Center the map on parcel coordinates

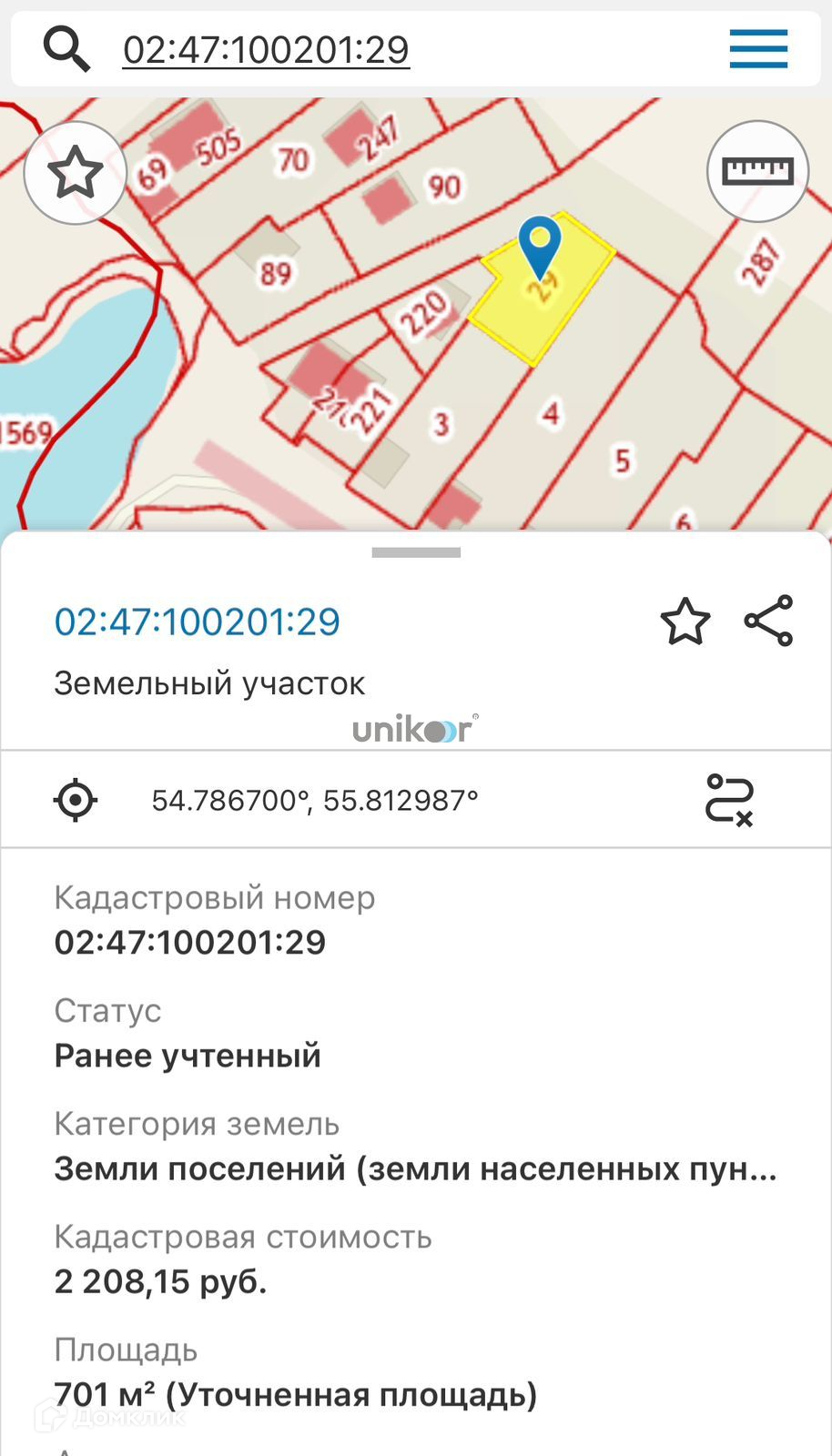click(x=76, y=801)
